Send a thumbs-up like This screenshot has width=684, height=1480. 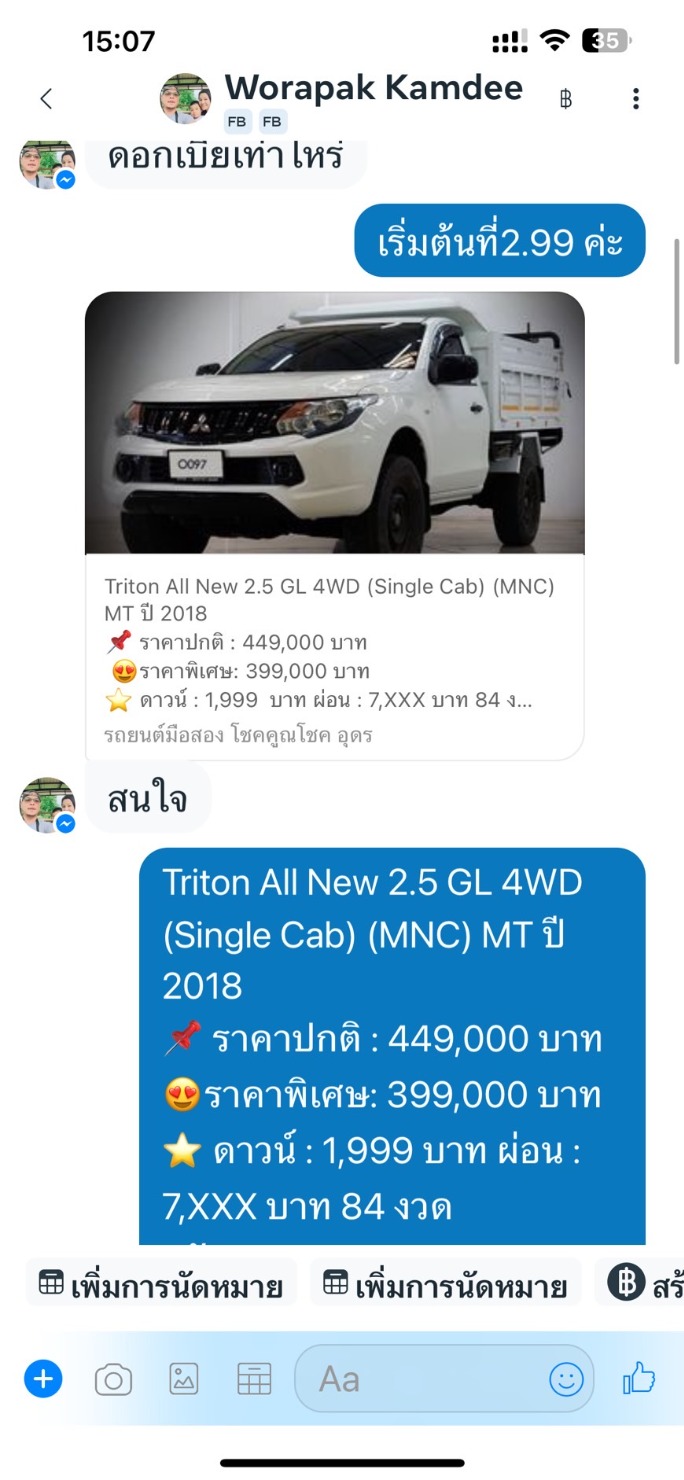click(638, 1380)
